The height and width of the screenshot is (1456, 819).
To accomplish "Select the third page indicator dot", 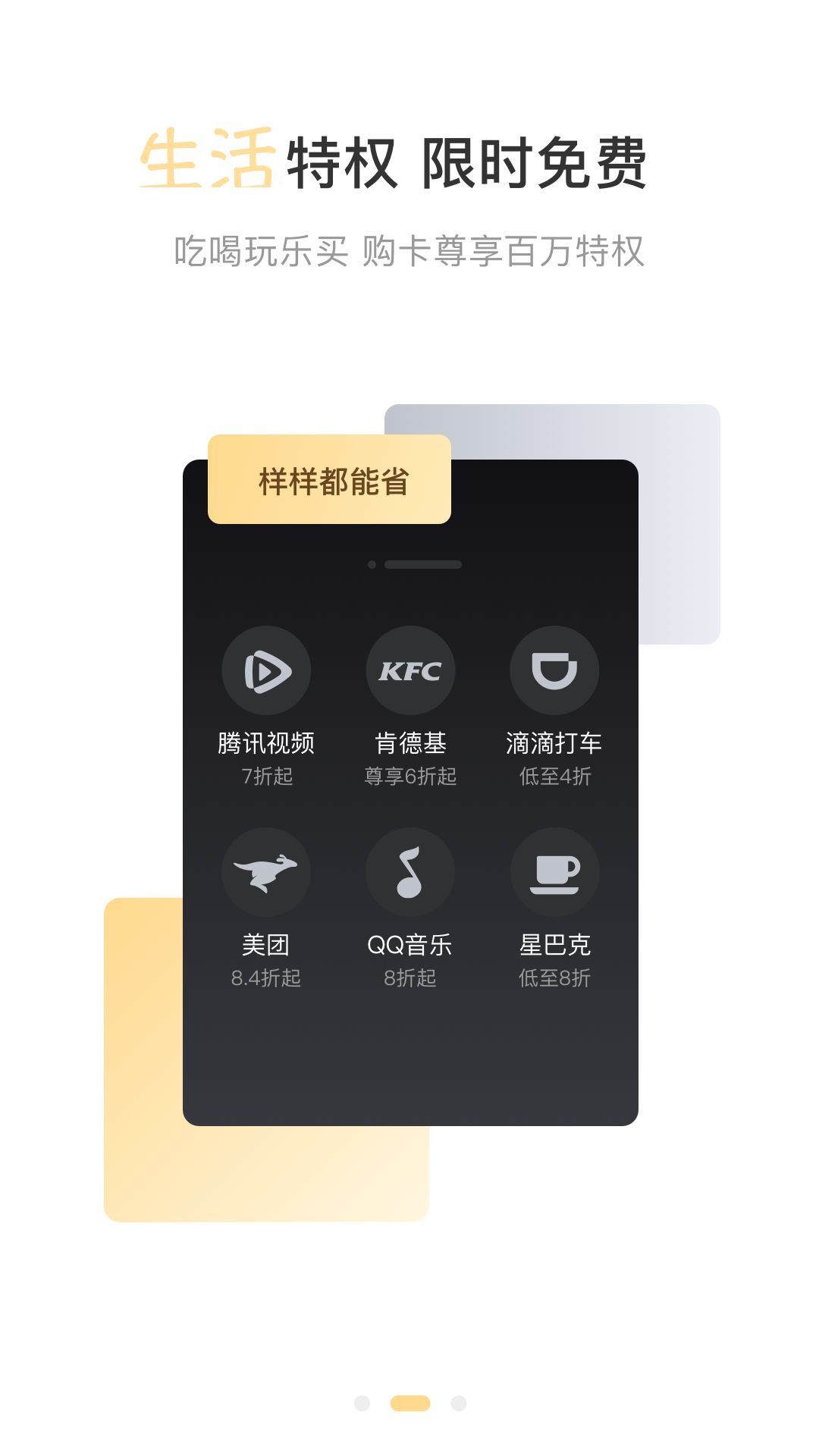I will 458,1403.
